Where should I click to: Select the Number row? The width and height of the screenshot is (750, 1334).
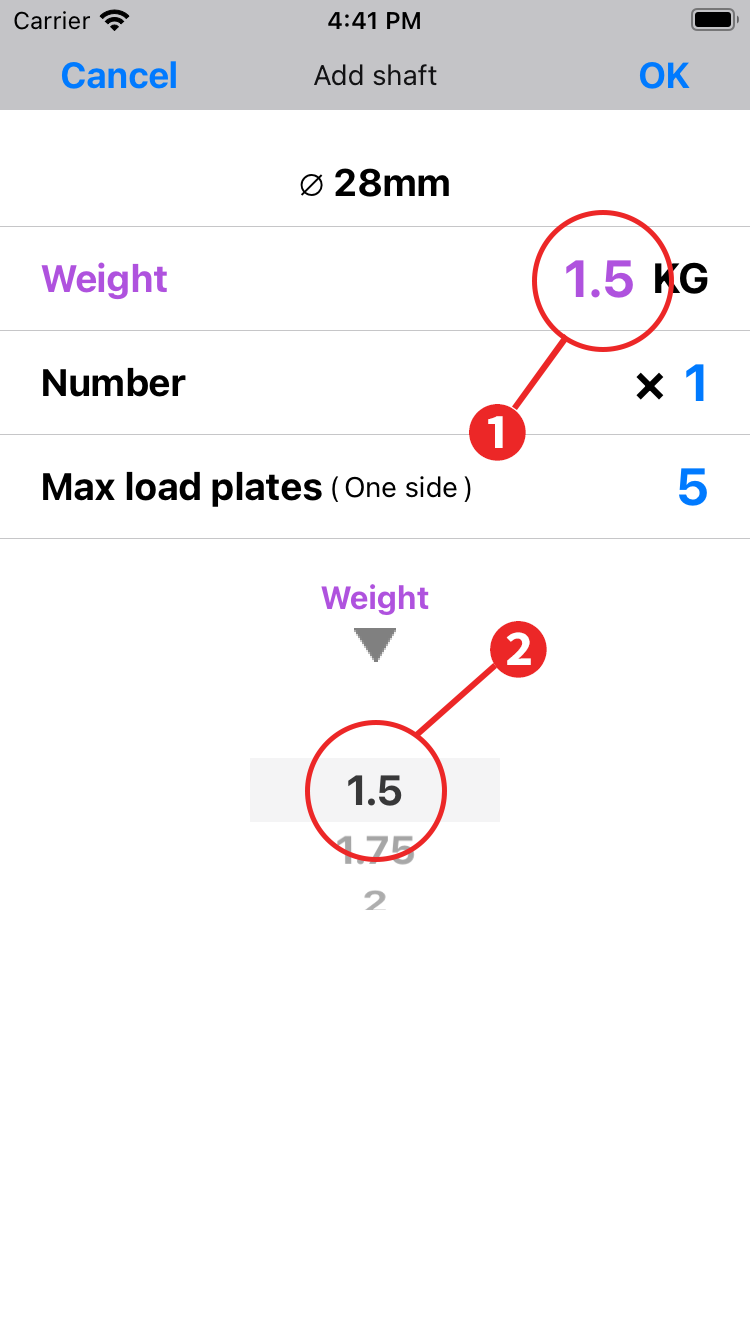tap(374, 383)
